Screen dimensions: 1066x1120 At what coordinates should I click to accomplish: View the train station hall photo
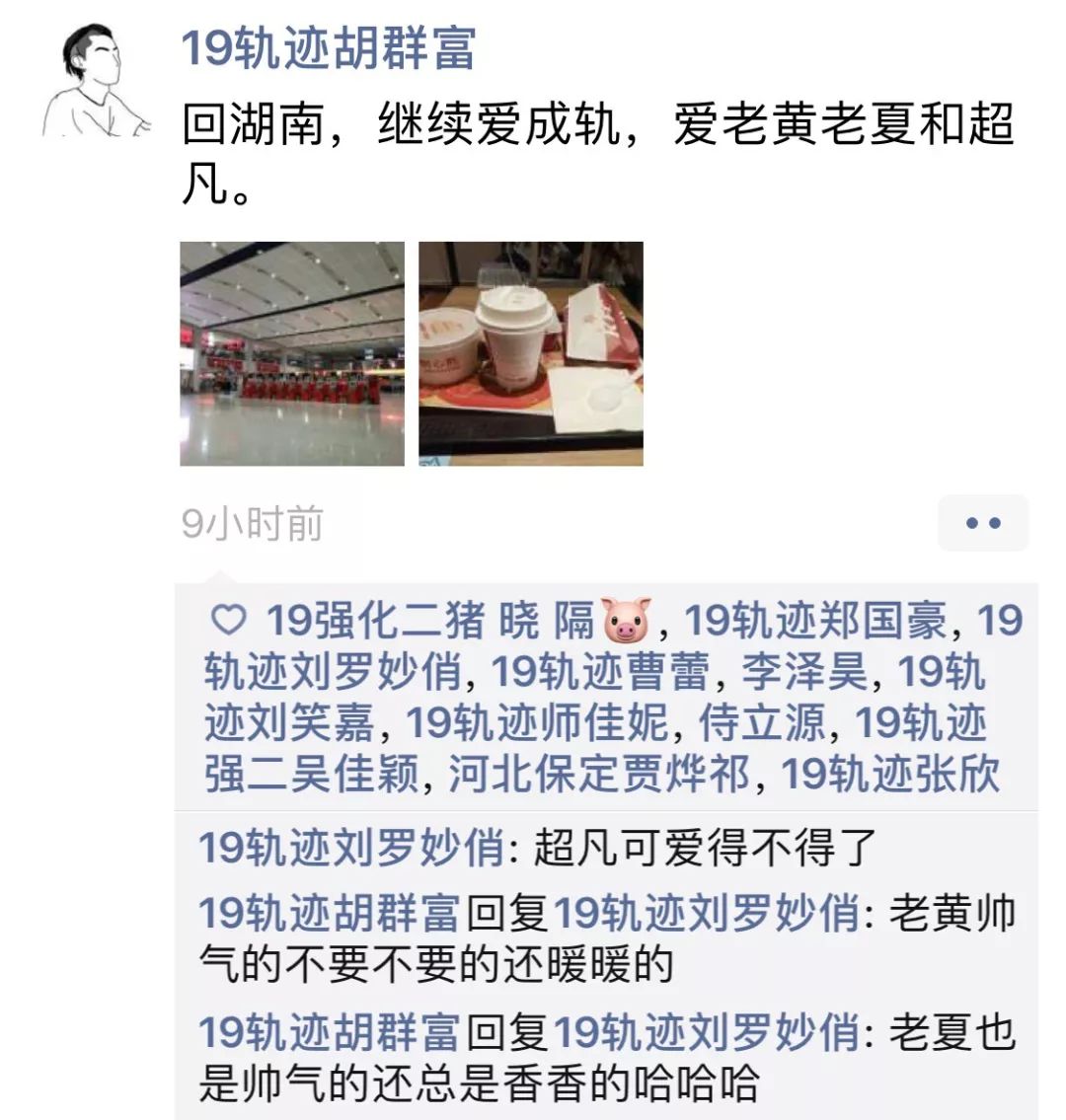[292, 353]
